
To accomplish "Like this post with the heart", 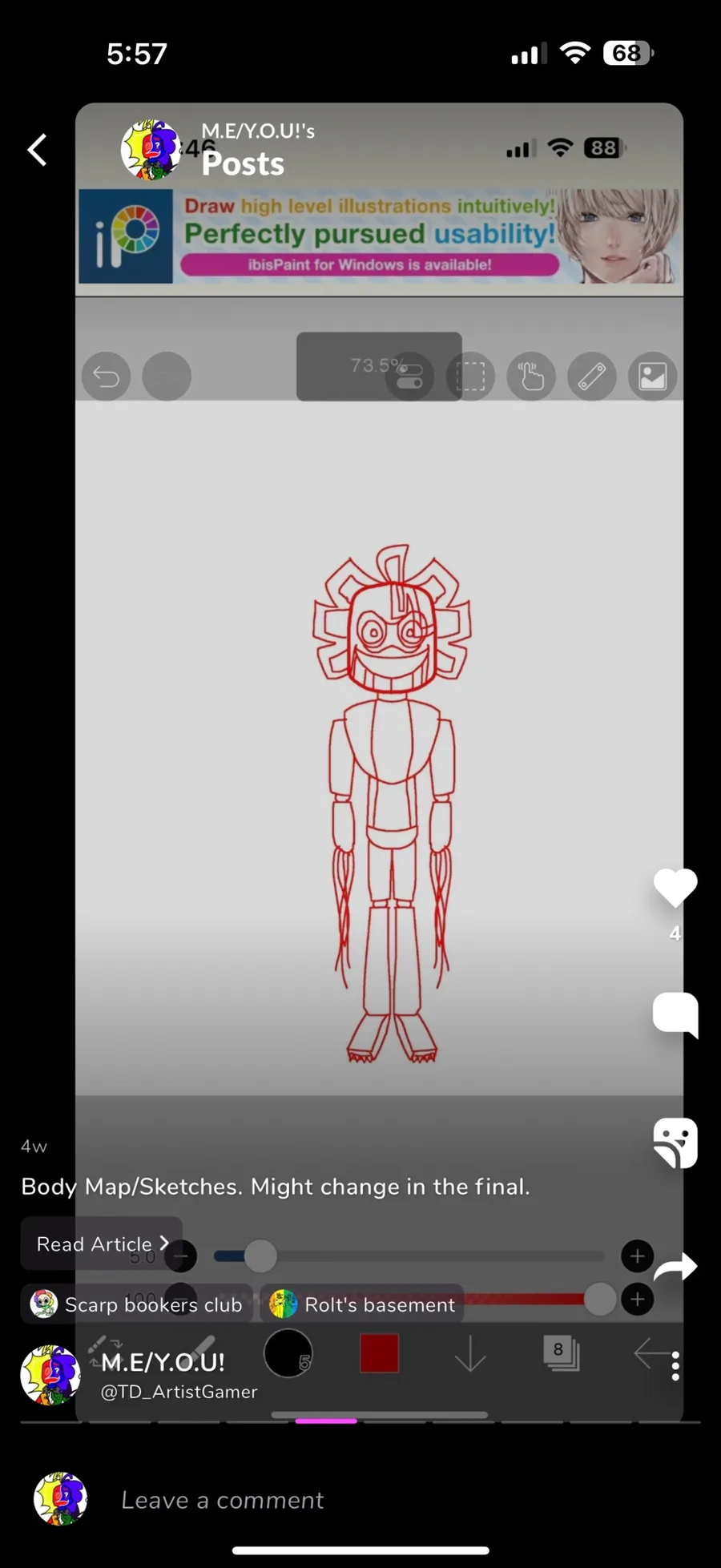I will point(675,888).
